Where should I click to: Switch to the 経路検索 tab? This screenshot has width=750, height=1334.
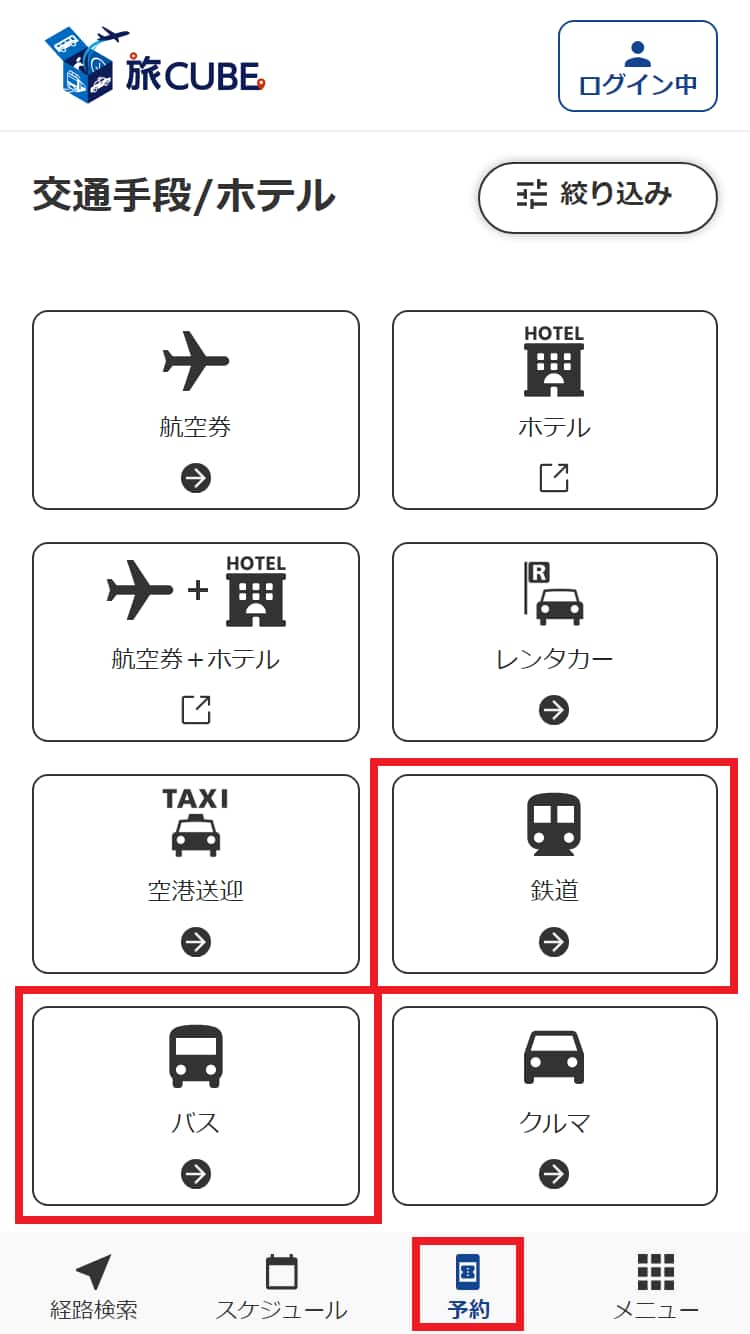(x=94, y=1287)
